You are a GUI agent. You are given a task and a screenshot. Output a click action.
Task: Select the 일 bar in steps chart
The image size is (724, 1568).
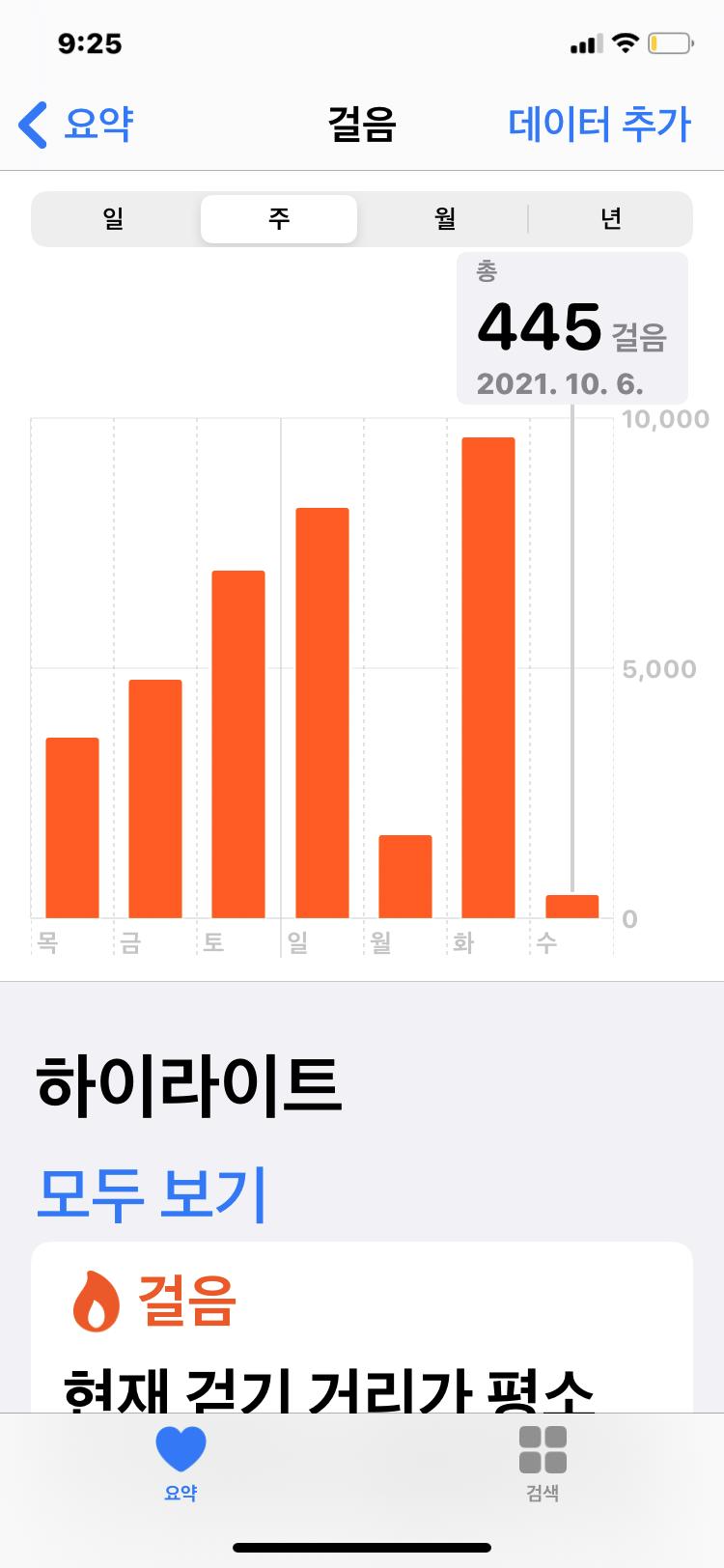(321, 713)
